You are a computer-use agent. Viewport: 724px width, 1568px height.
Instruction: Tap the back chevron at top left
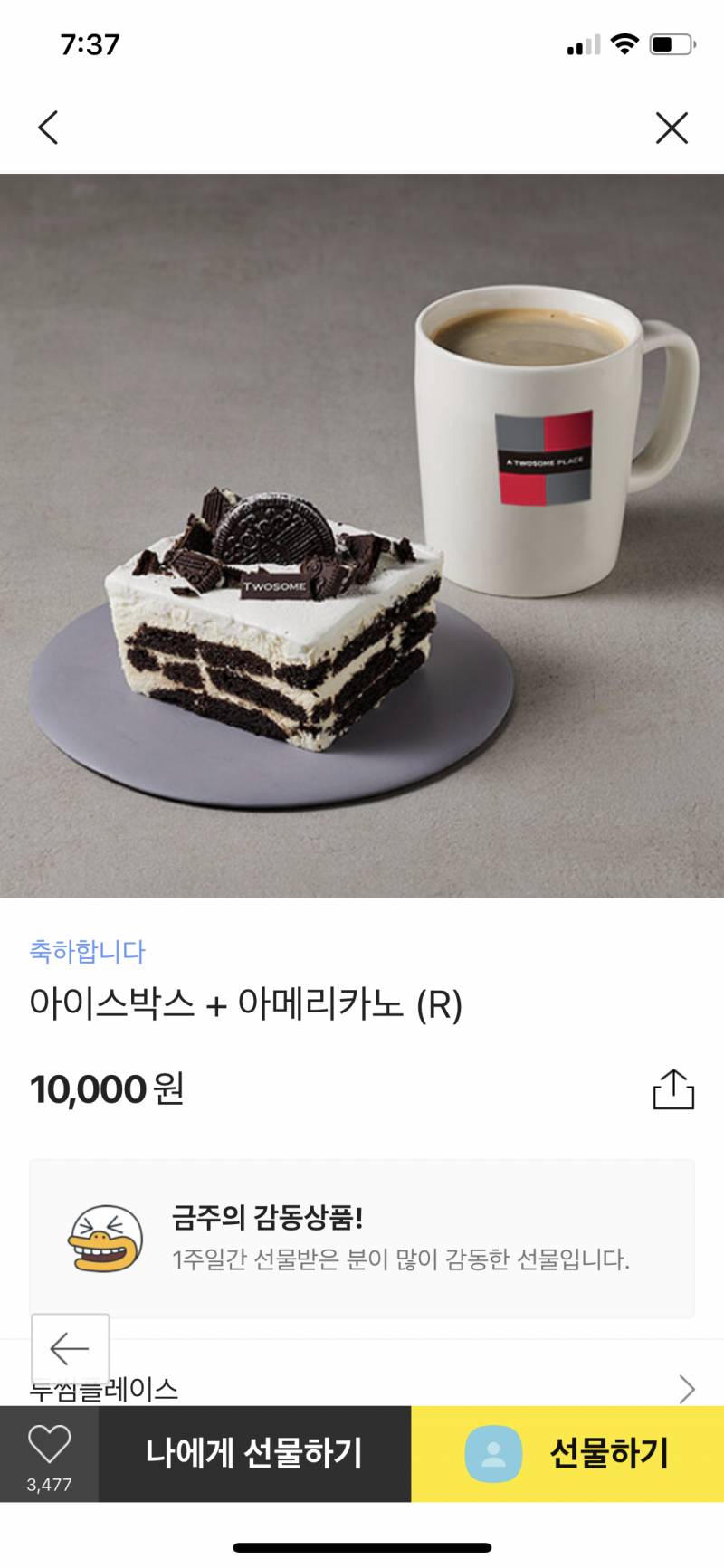(x=49, y=127)
